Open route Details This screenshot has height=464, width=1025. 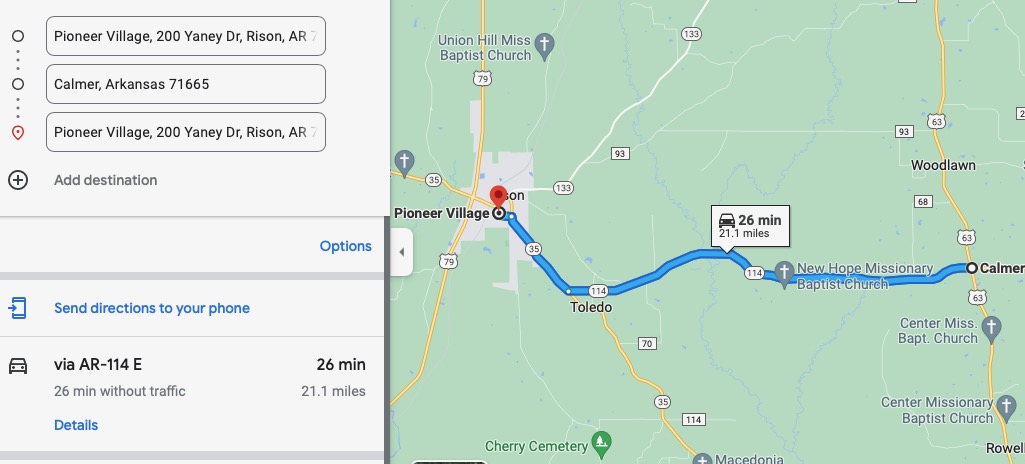click(x=76, y=425)
